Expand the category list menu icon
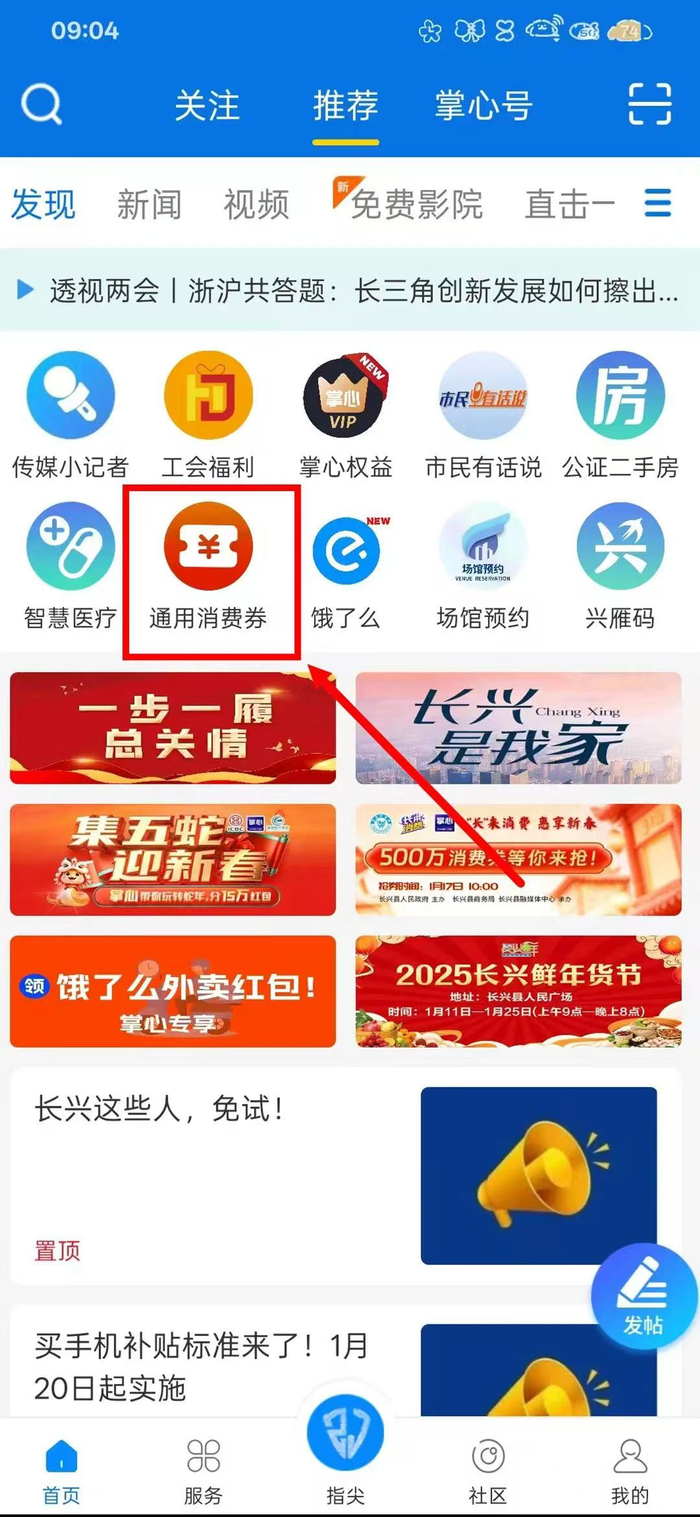 click(658, 203)
